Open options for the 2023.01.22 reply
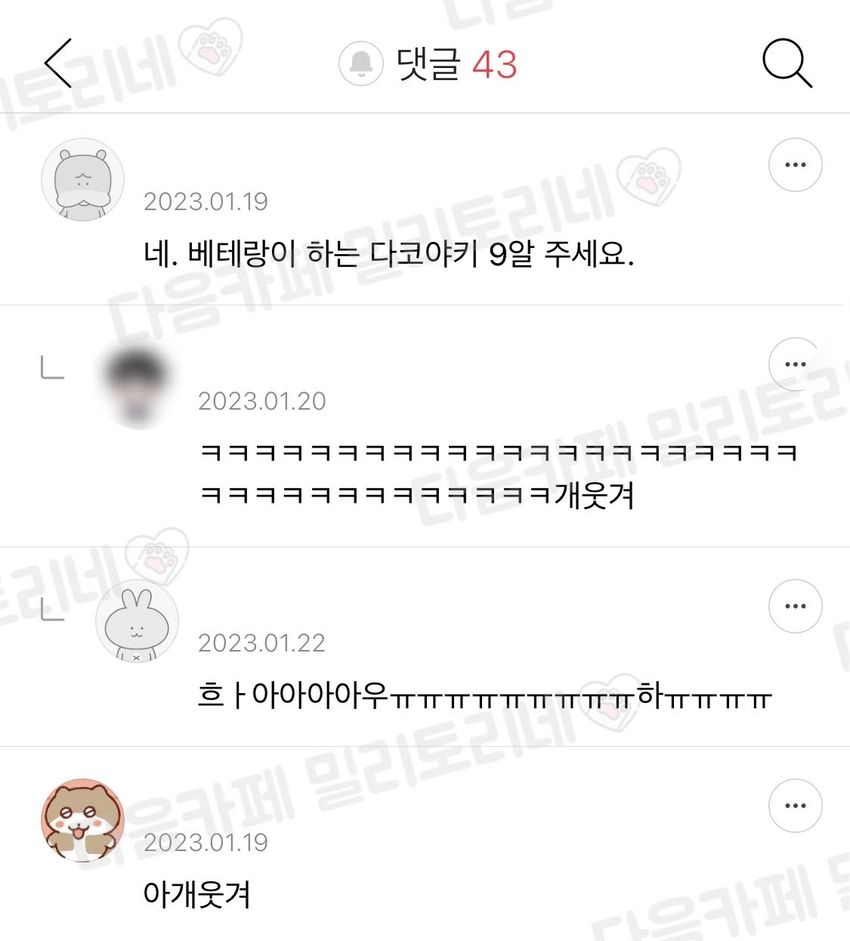850x941 pixels. coord(795,606)
